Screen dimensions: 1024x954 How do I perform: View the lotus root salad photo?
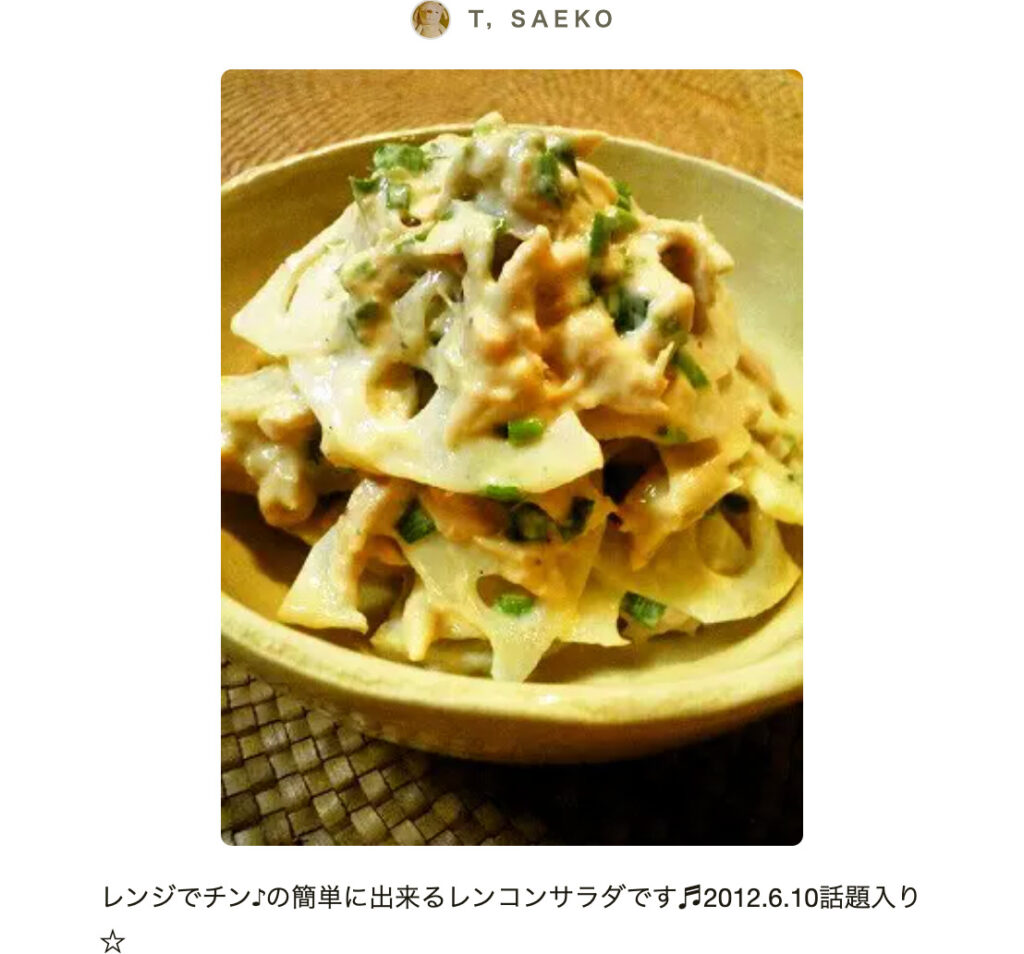click(511, 457)
